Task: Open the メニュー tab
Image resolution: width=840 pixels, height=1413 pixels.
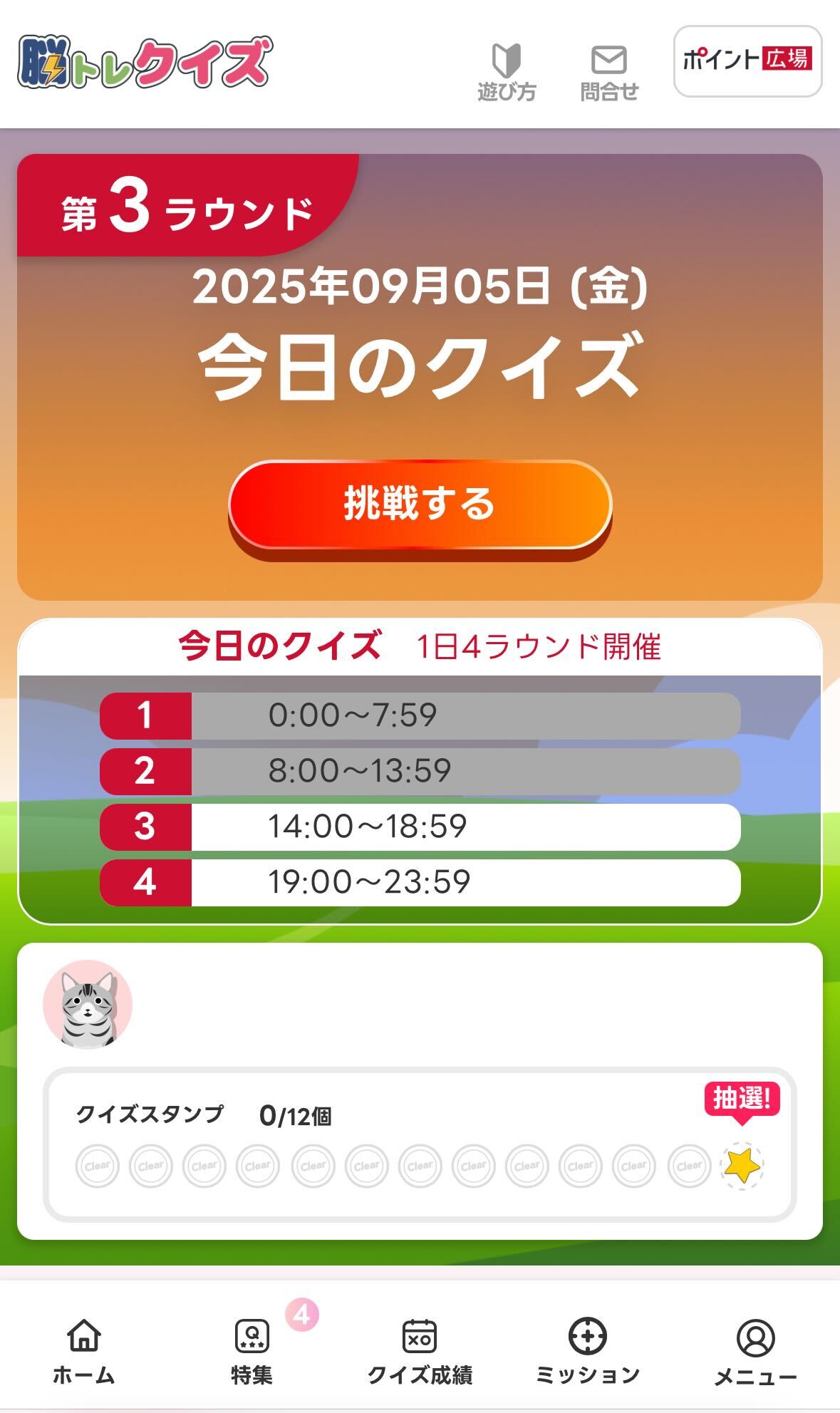Action: (x=755, y=1350)
